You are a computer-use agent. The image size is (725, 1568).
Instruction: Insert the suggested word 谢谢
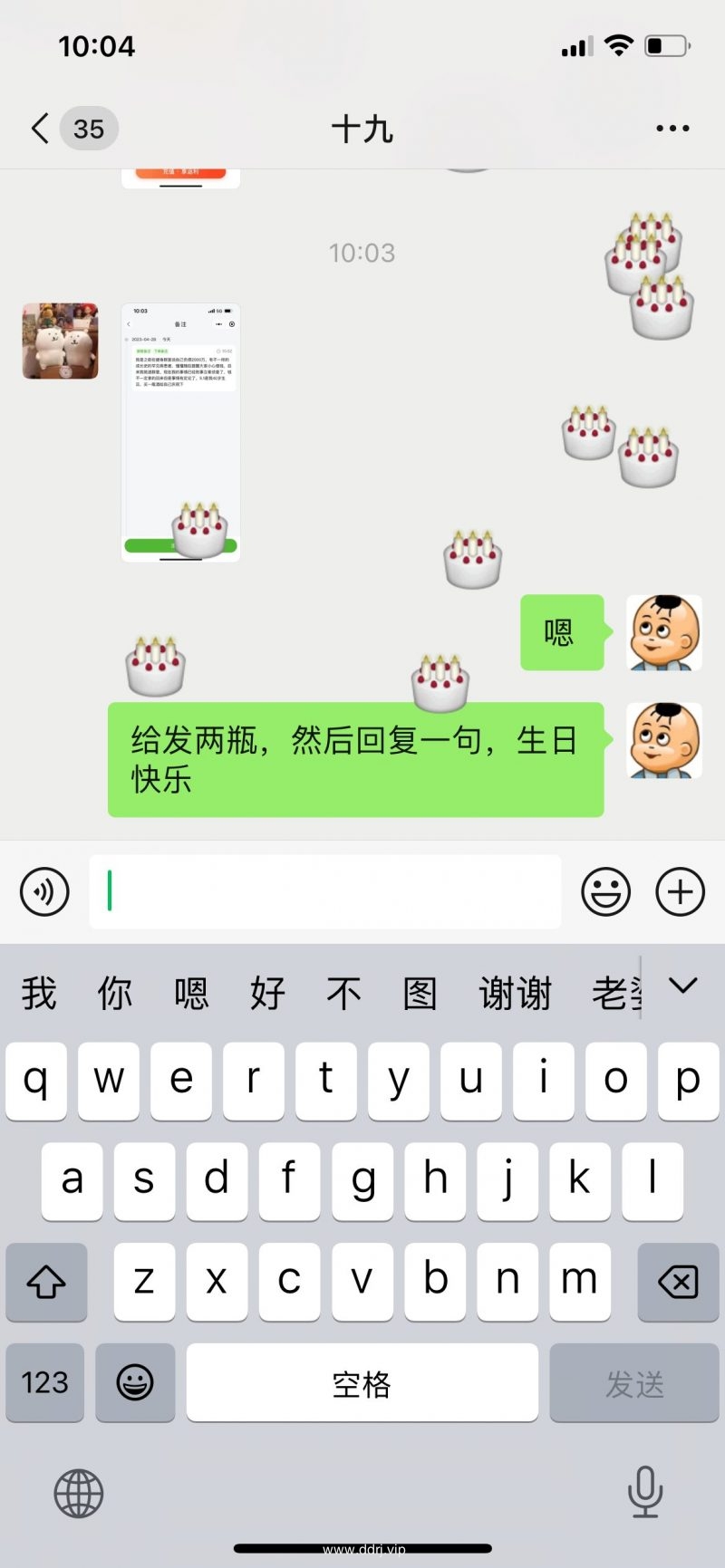tap(515, 994)
